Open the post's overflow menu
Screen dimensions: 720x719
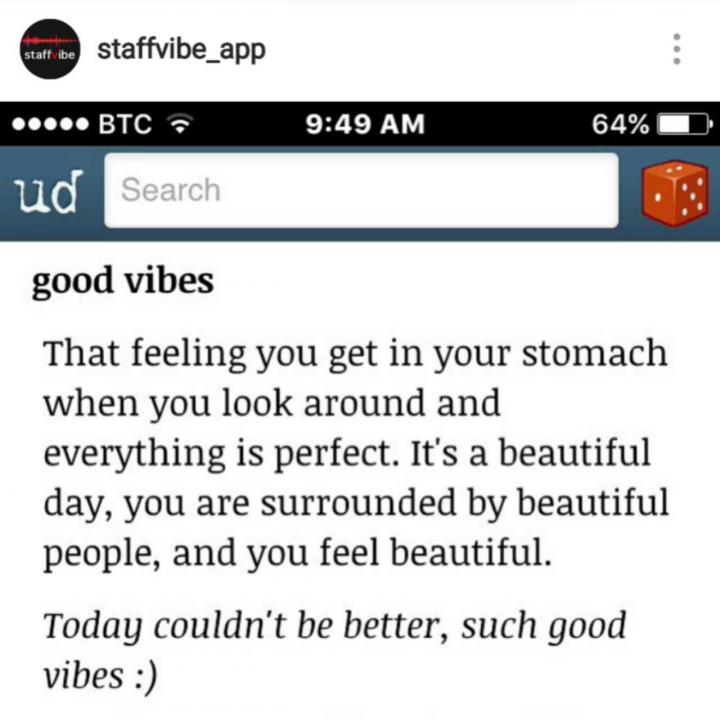[677, 50]
